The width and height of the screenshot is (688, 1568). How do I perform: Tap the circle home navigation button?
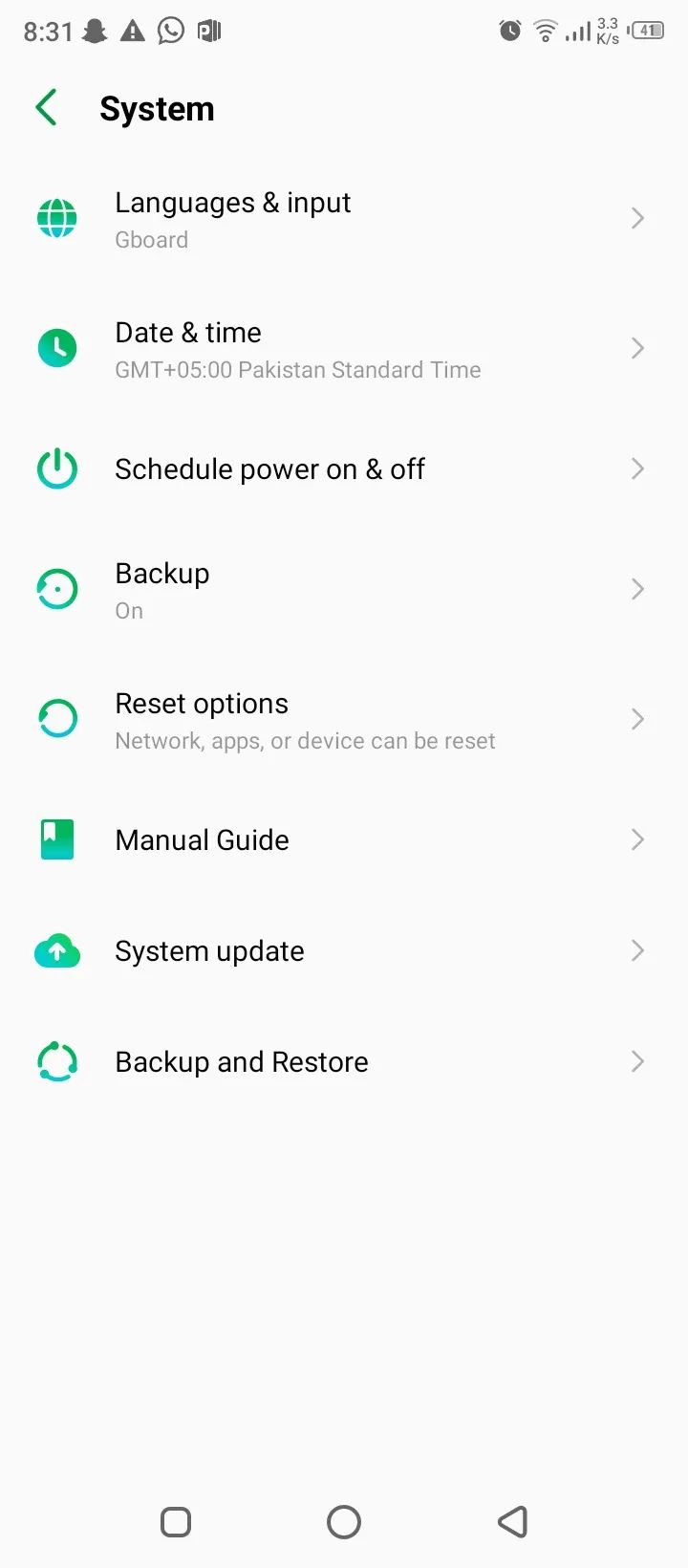[x=343, y=1521]
